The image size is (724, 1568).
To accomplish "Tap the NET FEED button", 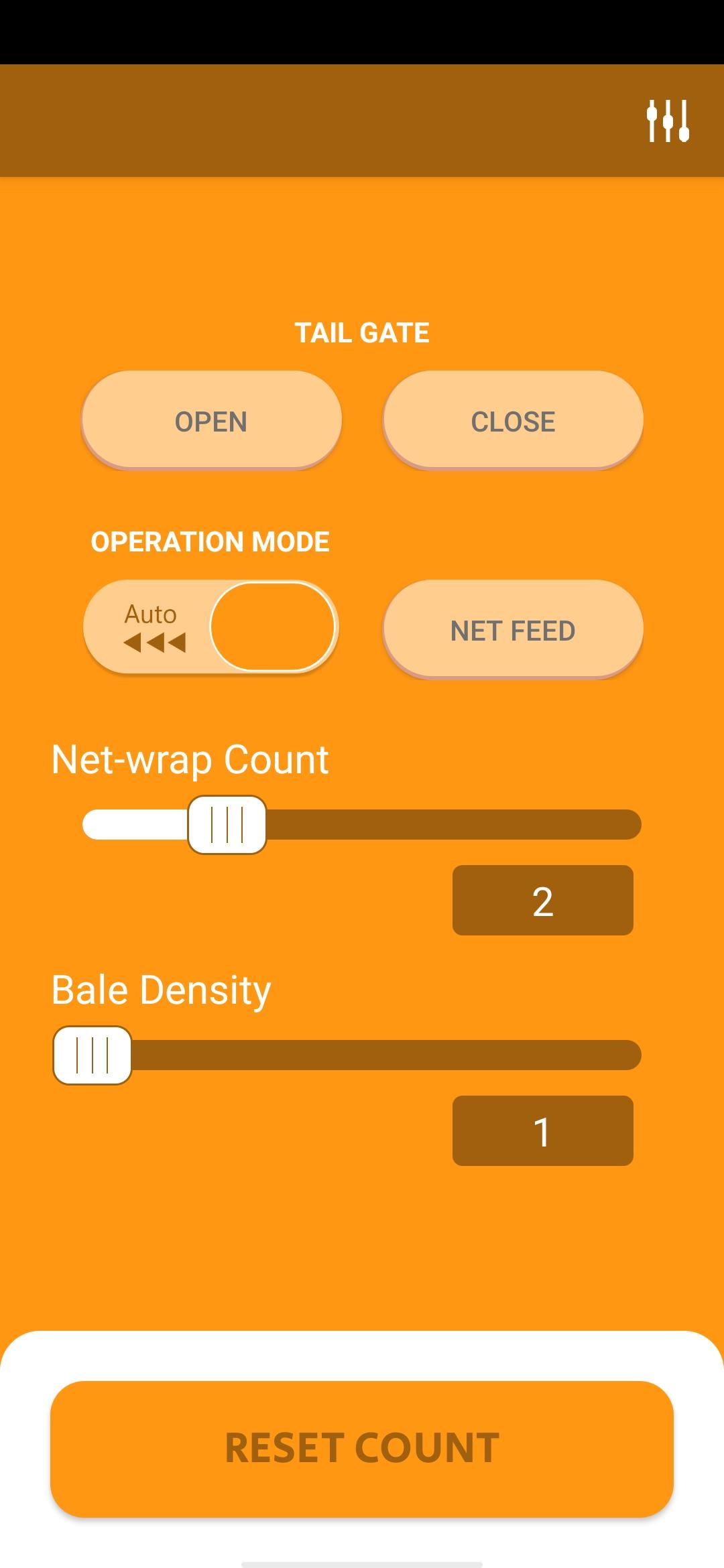I will tap(513, 630).
